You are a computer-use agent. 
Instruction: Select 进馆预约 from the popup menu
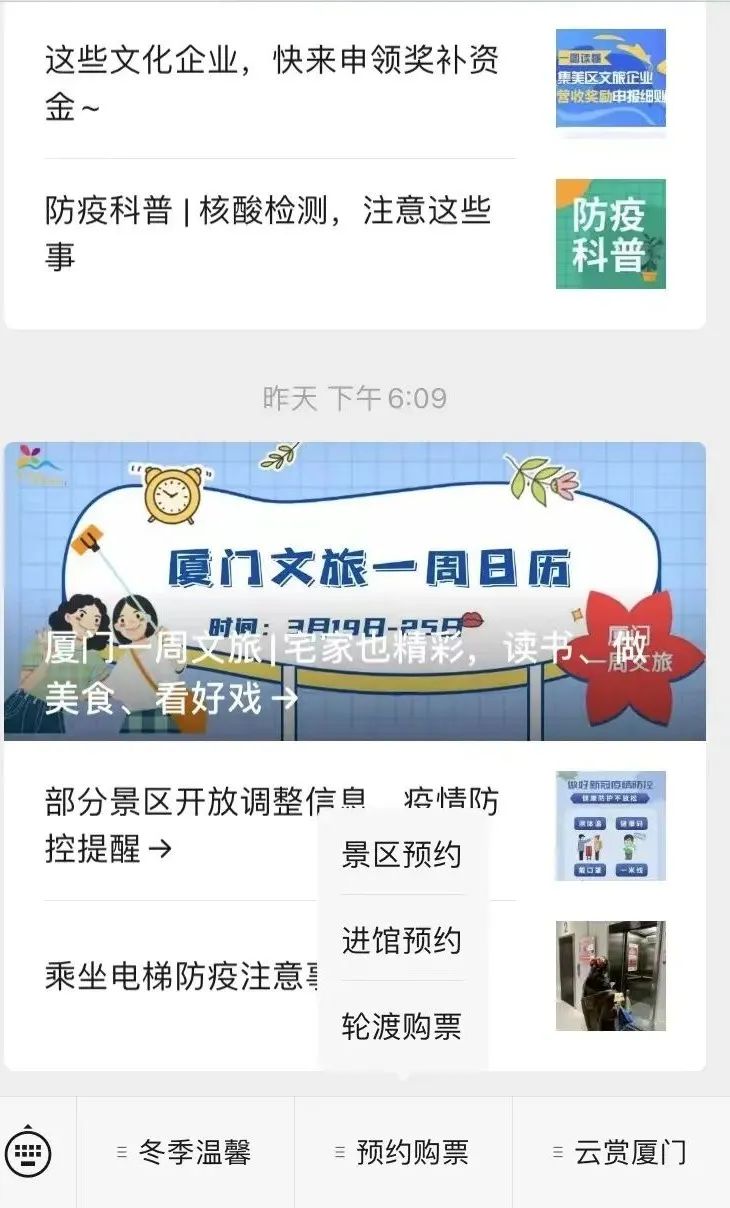[402, 940]
